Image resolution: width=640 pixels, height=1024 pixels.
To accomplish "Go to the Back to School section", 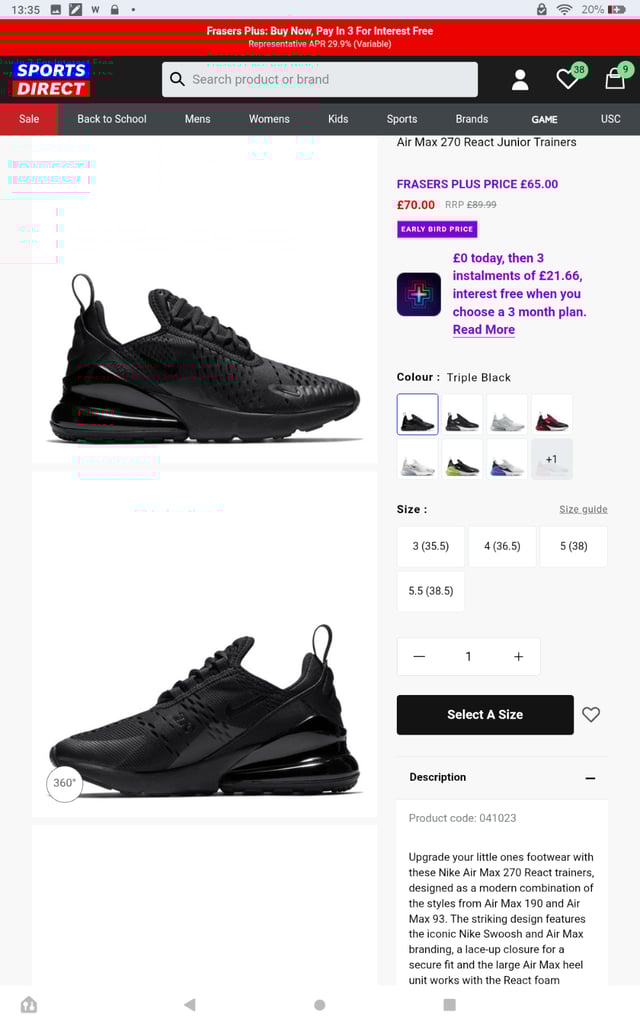I will pos(112,119).
